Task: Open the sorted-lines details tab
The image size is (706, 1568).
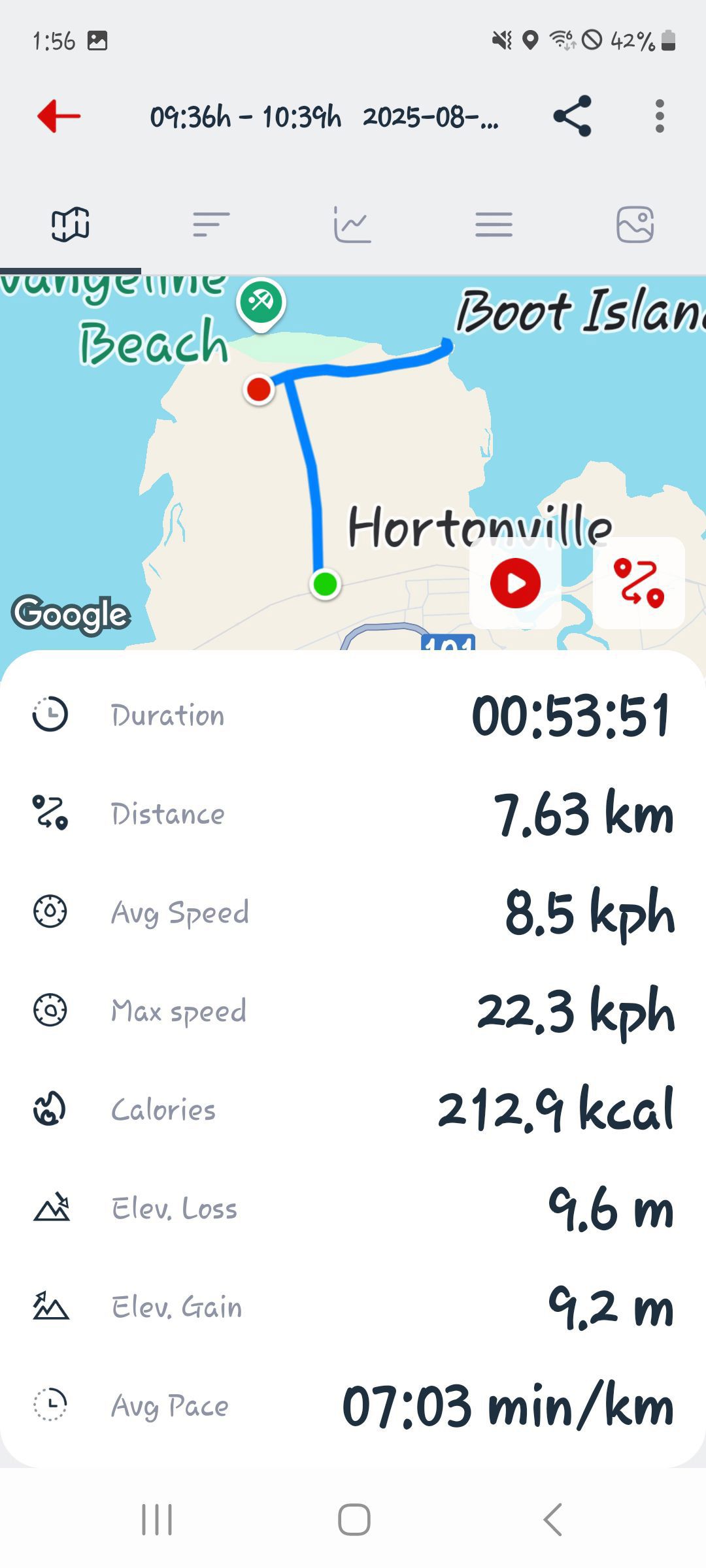Action: tap(211, 225)
